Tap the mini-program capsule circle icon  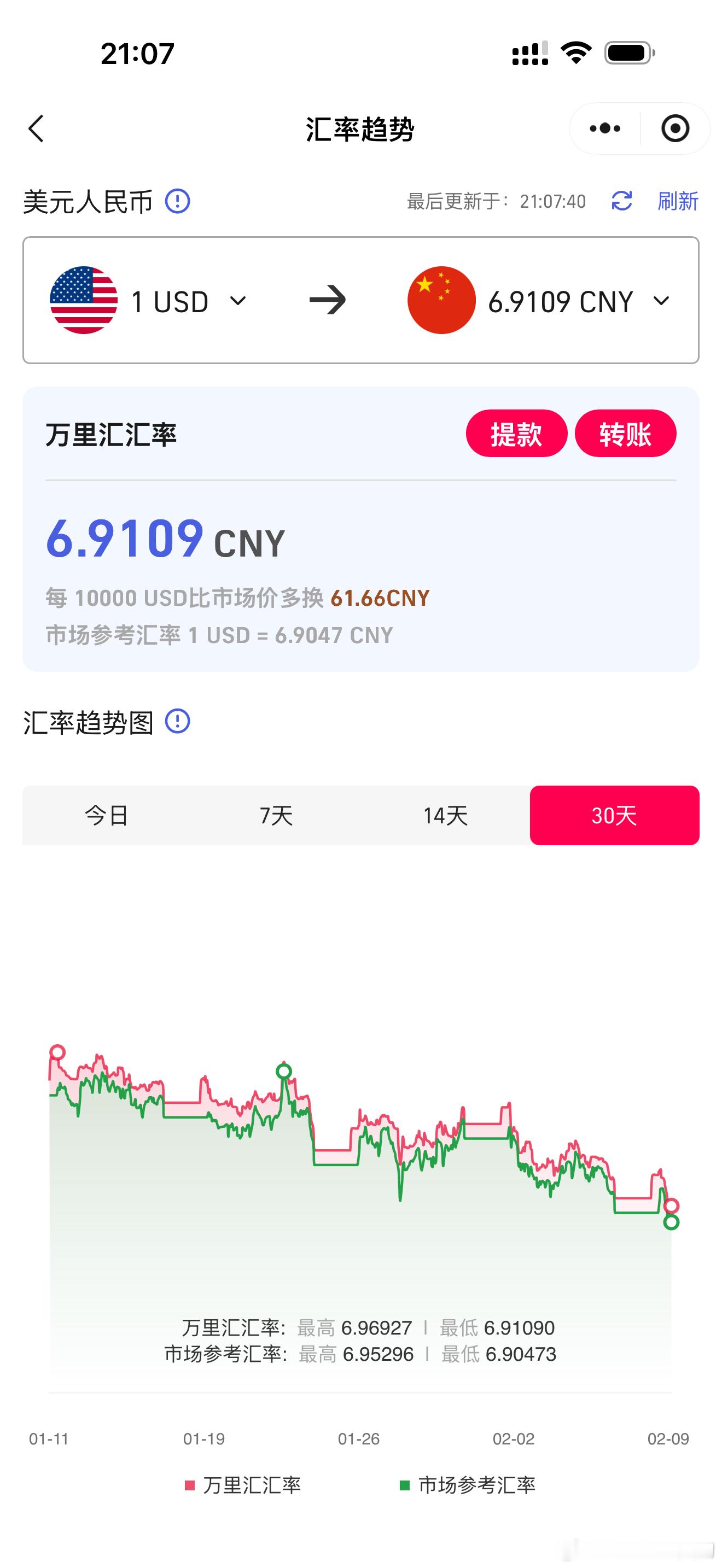[676, 128]
